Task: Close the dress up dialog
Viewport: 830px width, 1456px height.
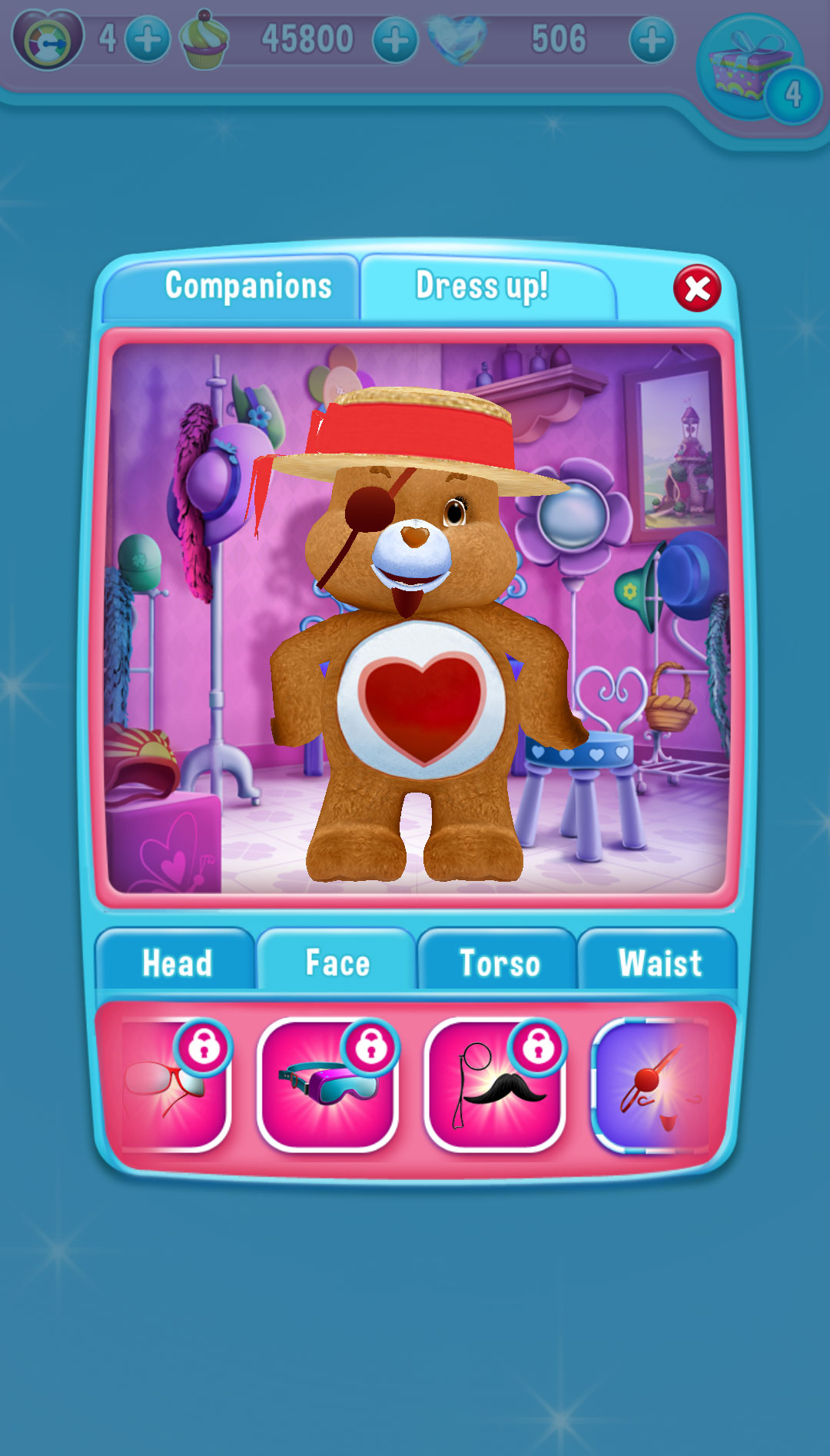Action: point(697,289)
